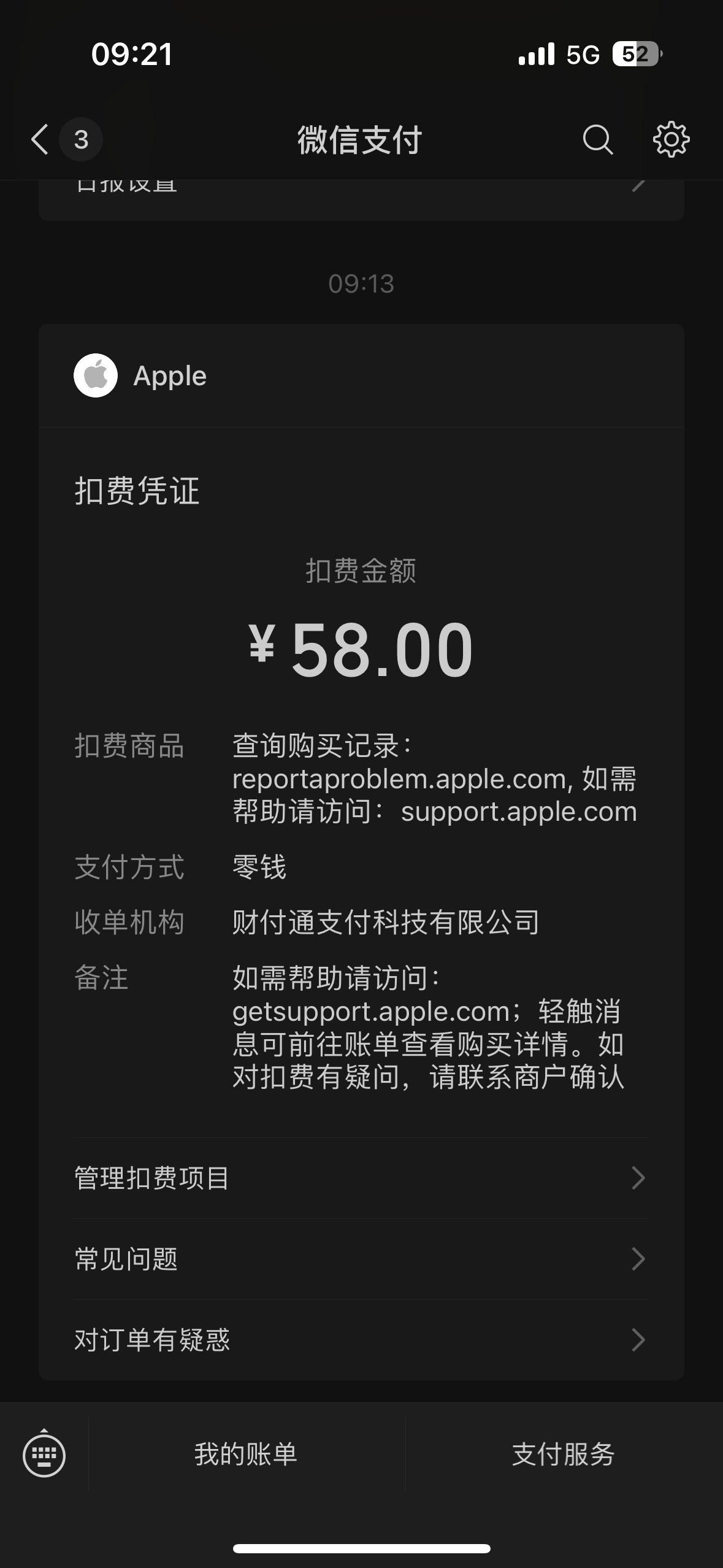Open WeChat Pay settings via gear icon
This screenshot has height=1568, width=723.
point(673,140)
